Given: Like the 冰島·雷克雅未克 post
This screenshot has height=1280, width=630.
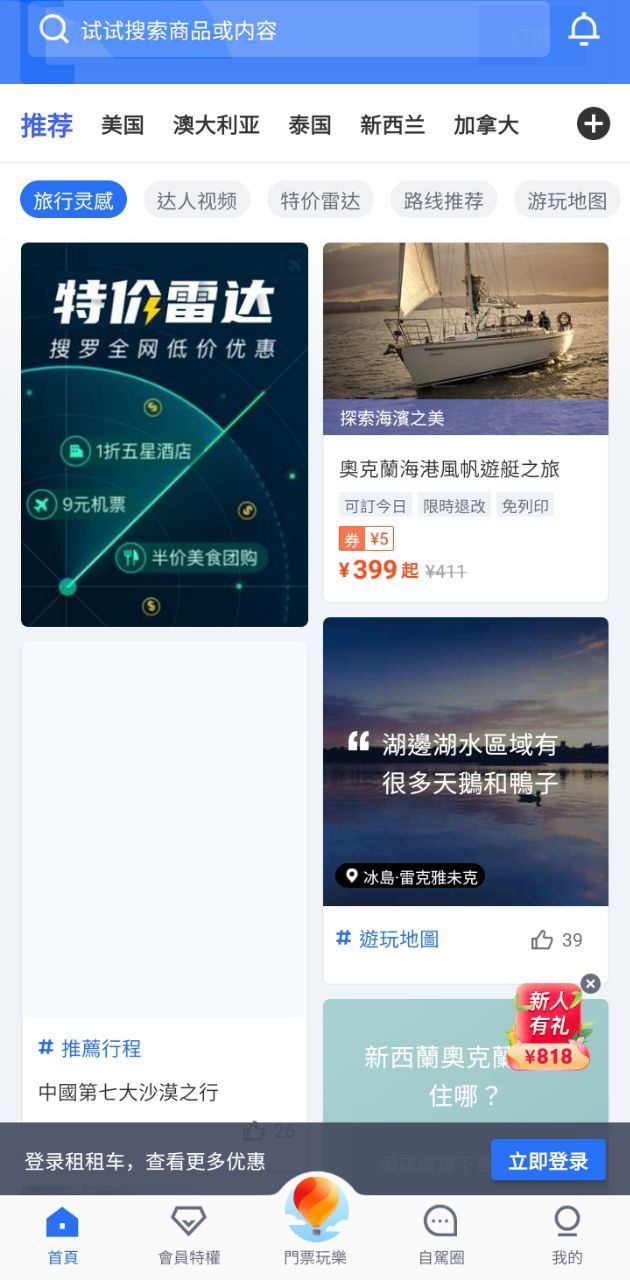Looking at the screenshot, I should [543, 939].
